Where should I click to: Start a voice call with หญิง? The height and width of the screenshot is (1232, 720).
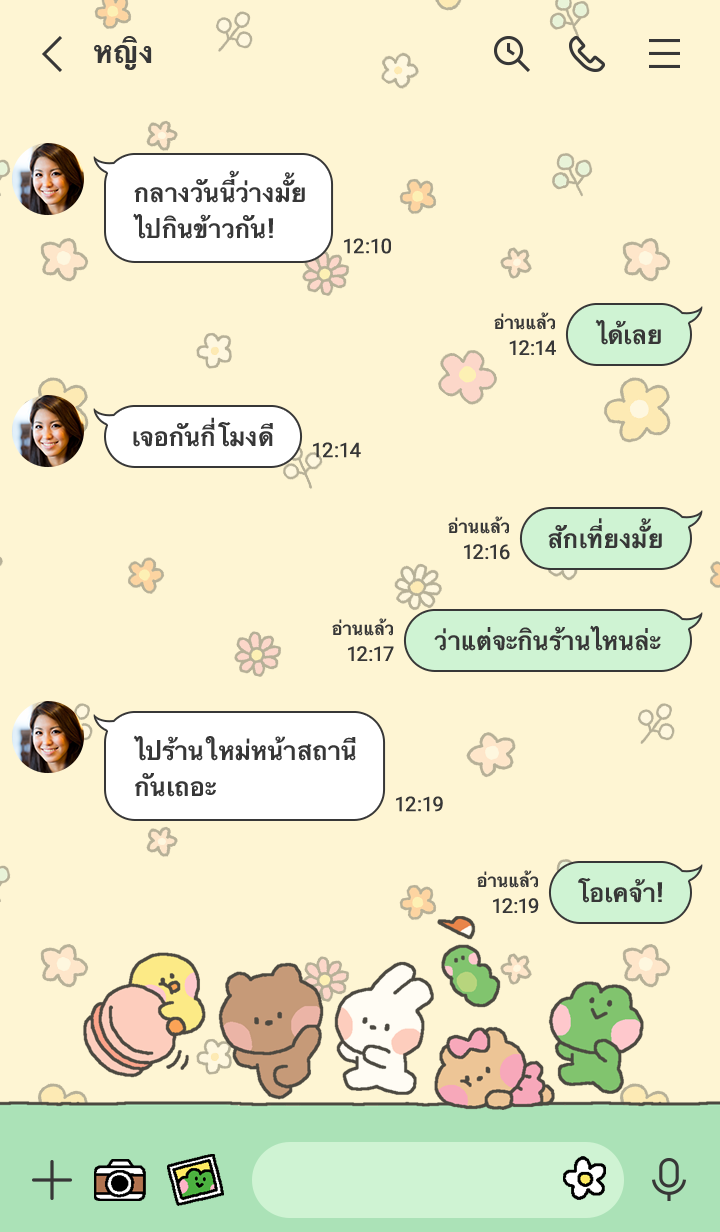pyautogui.click(x=587, y=54)
